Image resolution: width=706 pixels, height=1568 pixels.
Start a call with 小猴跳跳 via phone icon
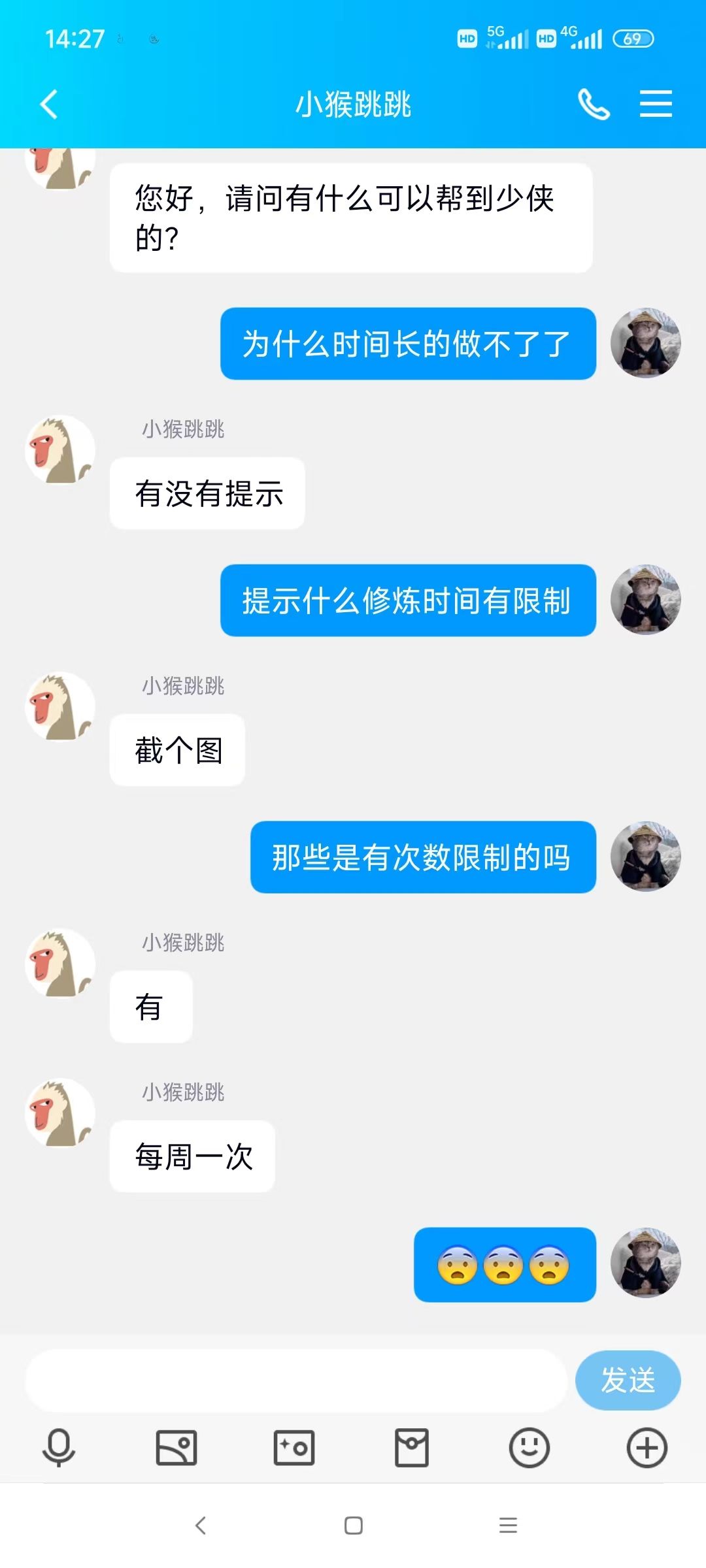click(594, 105)
